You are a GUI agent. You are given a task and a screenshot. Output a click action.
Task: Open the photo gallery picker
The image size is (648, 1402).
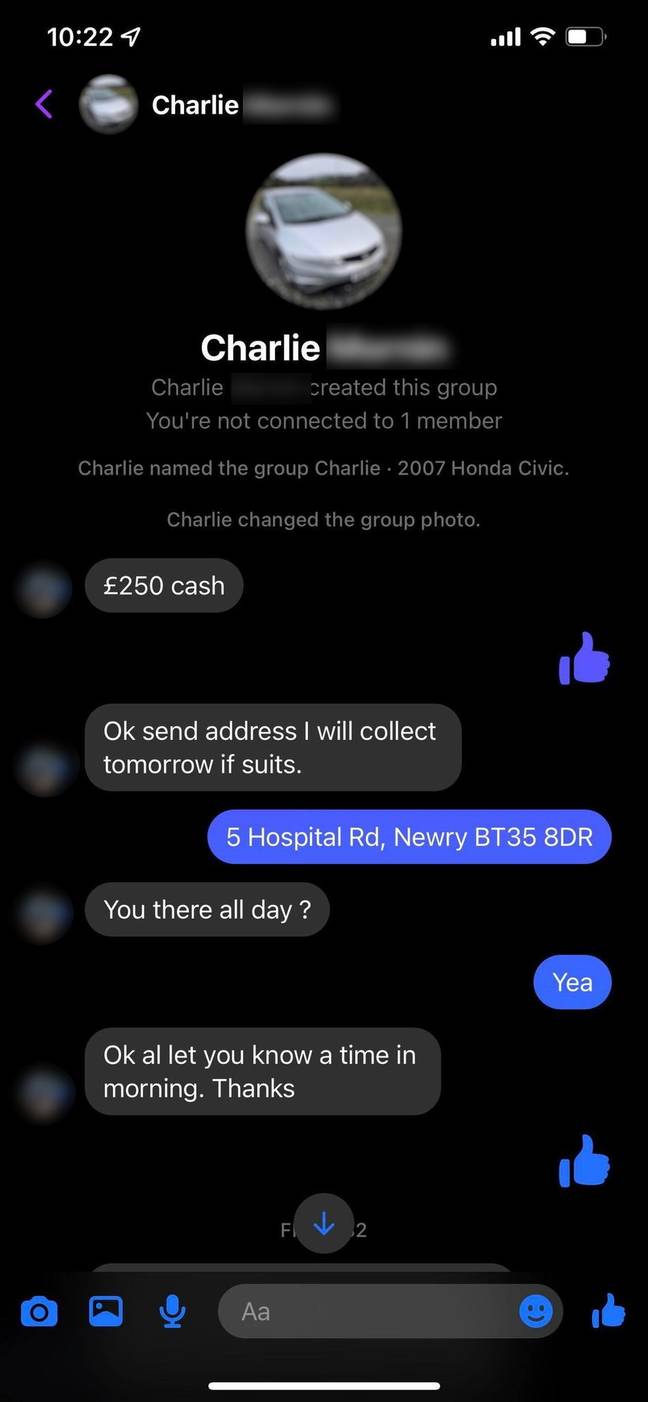pos(106,1310)
